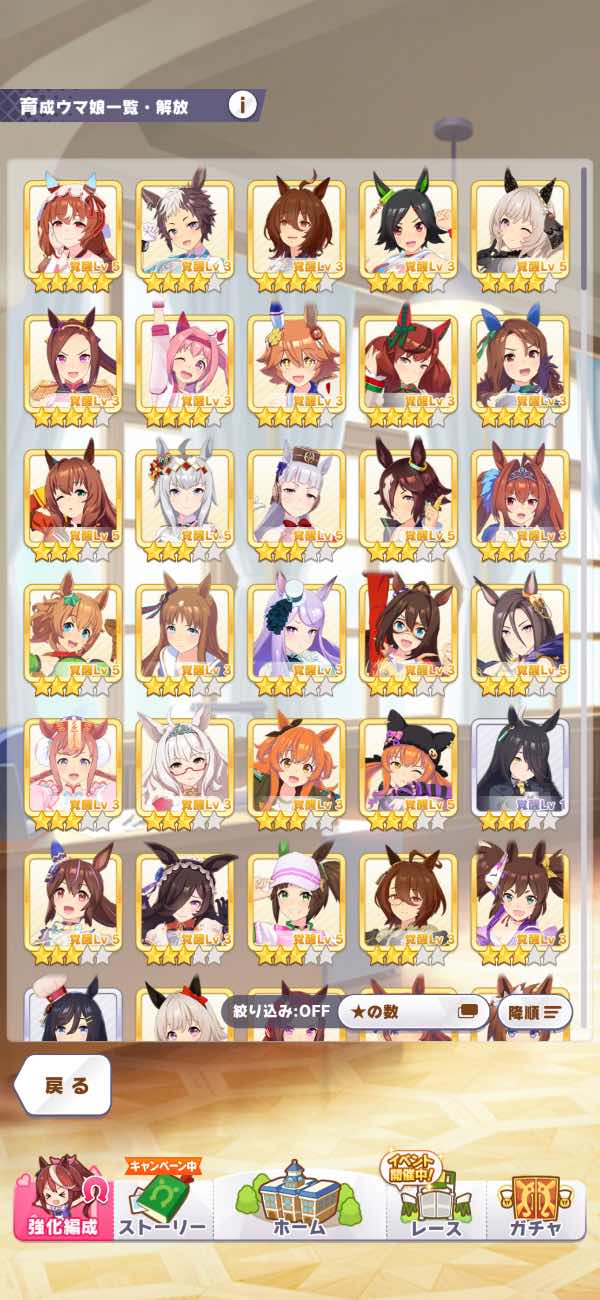Open the silver-haired character with glasses
Viewport: 600px width, 1300px height.
(184, 767)
